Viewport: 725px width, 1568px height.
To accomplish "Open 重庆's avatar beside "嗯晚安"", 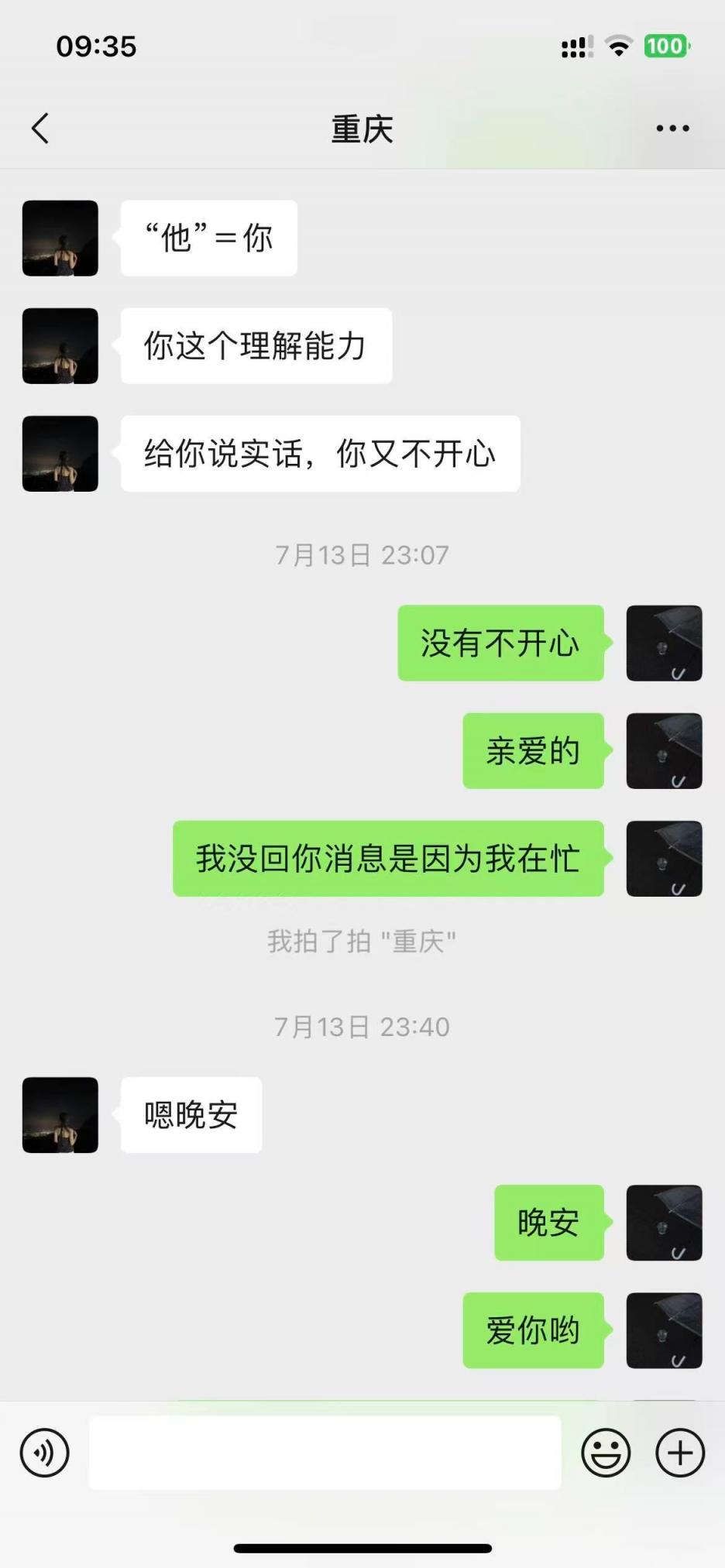I will tap(60, 1115).
